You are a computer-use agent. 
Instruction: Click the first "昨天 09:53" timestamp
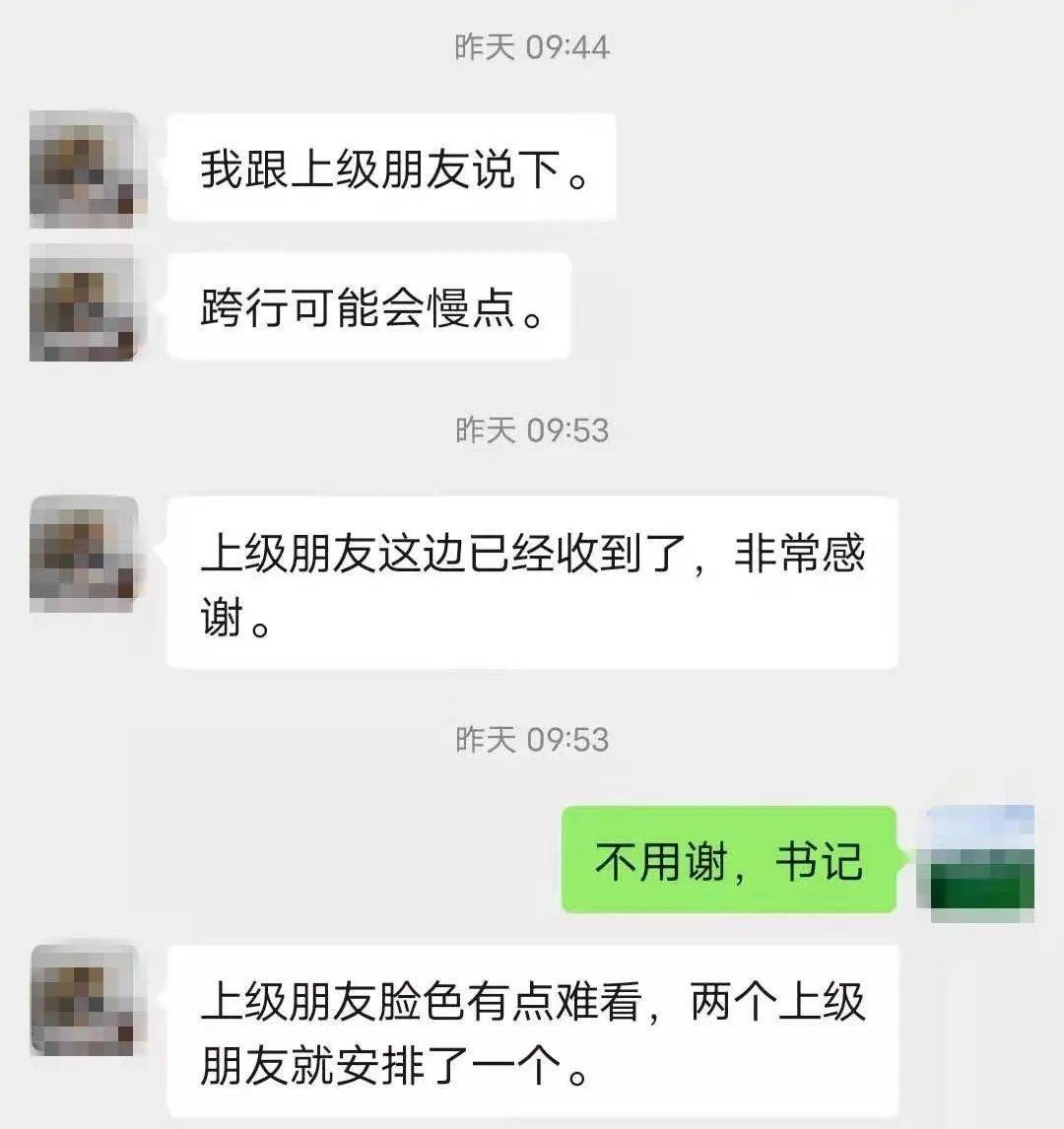point(532,429)
